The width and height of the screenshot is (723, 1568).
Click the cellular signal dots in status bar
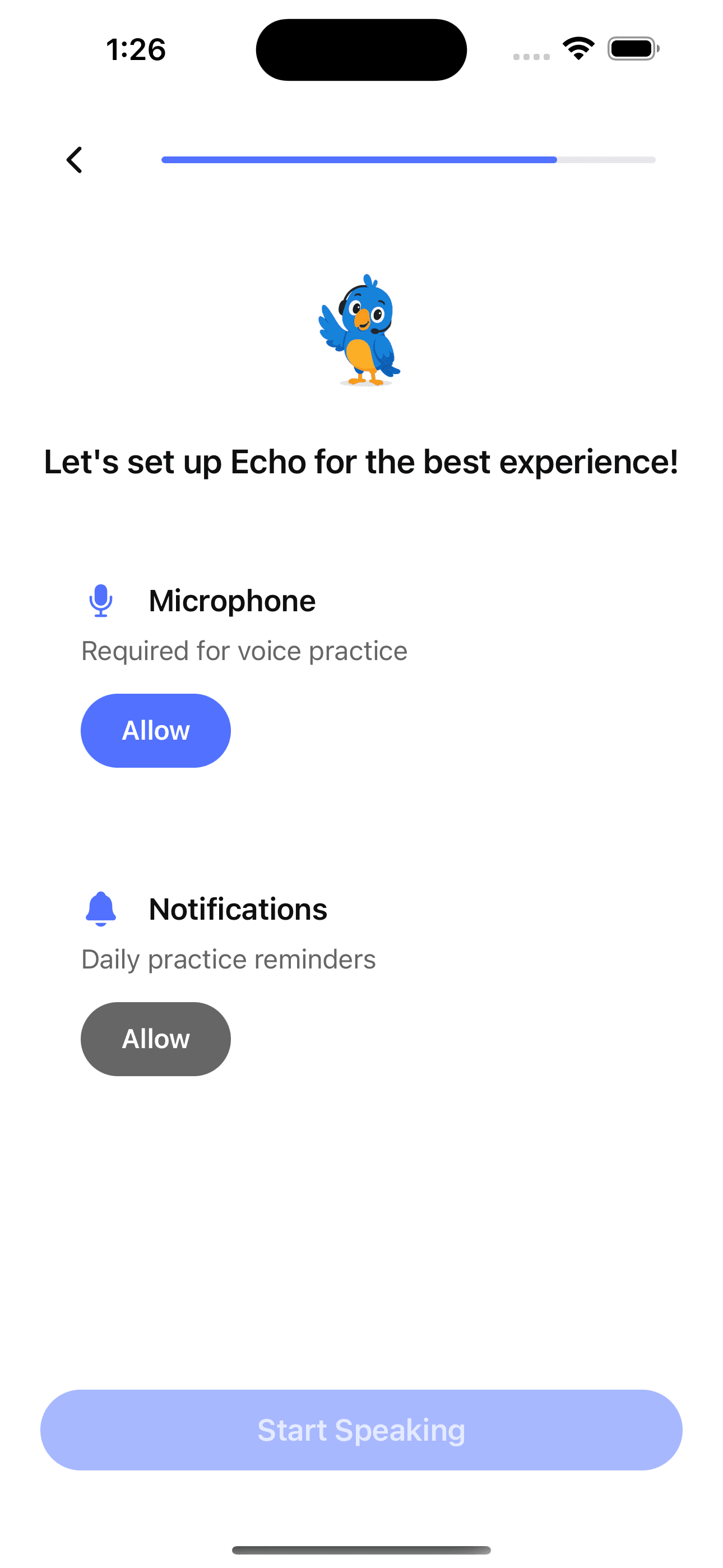531,55
